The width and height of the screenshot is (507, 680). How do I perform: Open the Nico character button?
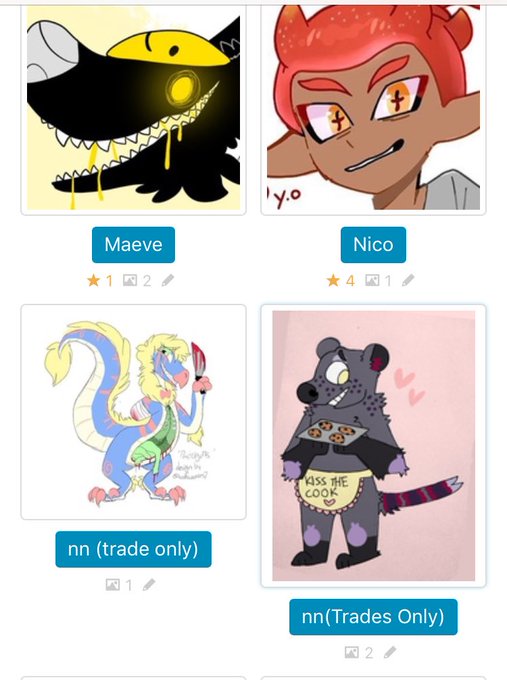point(373,245)
